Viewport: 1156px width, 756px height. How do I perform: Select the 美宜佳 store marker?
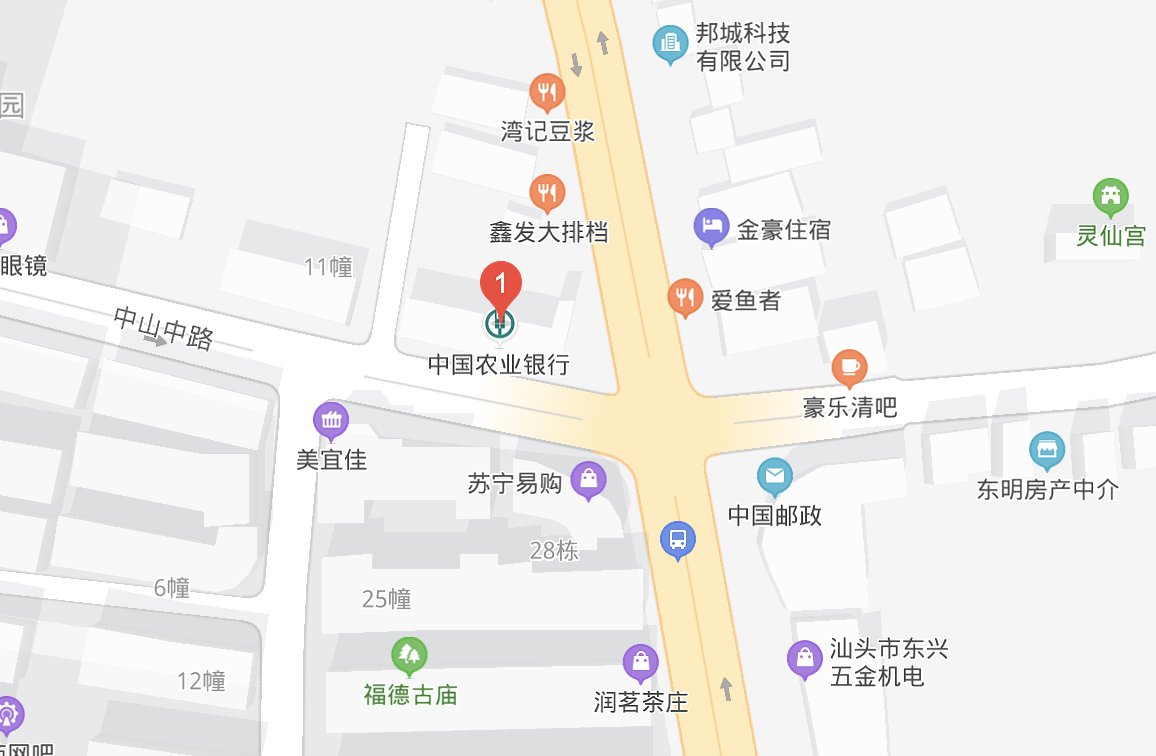(331, 420)
